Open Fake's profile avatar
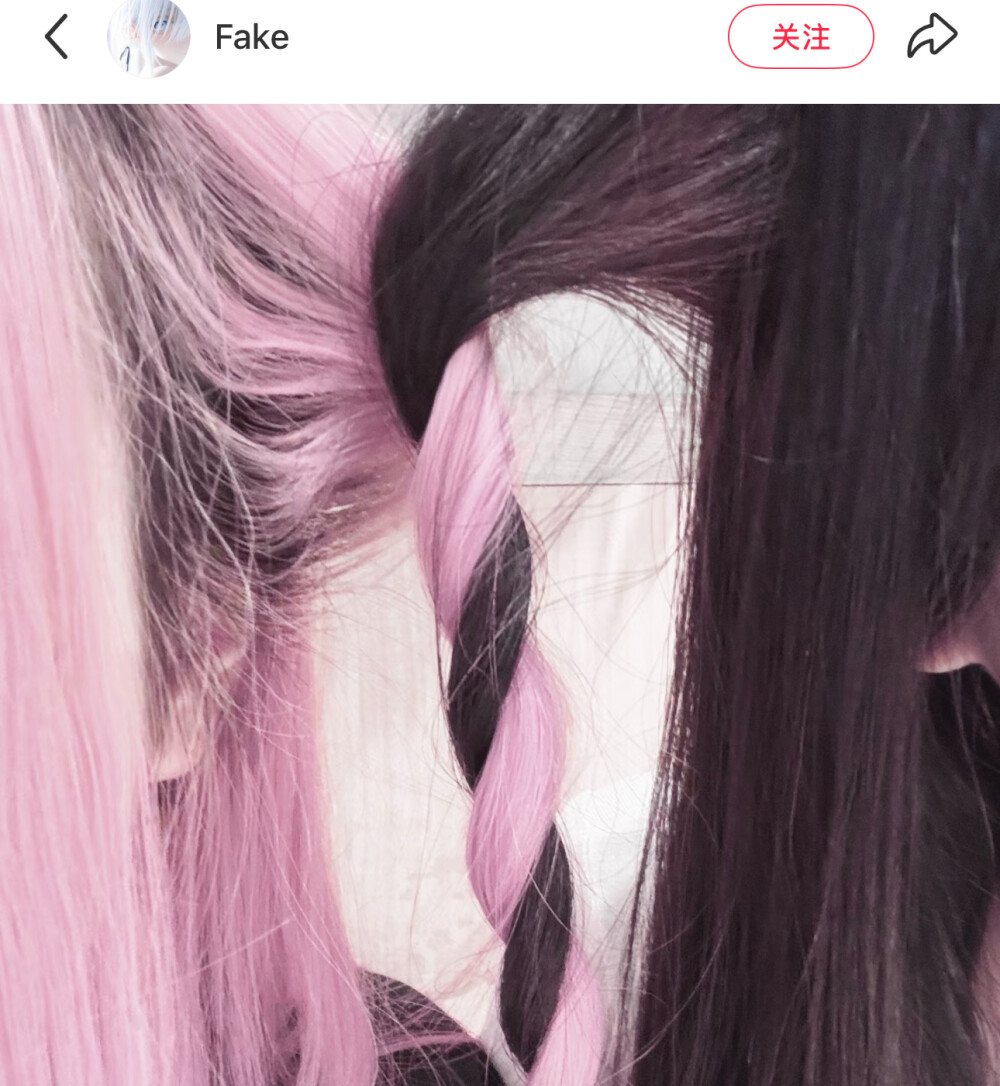Viewport: 1000px width, 1086px height. click(148, 38)
